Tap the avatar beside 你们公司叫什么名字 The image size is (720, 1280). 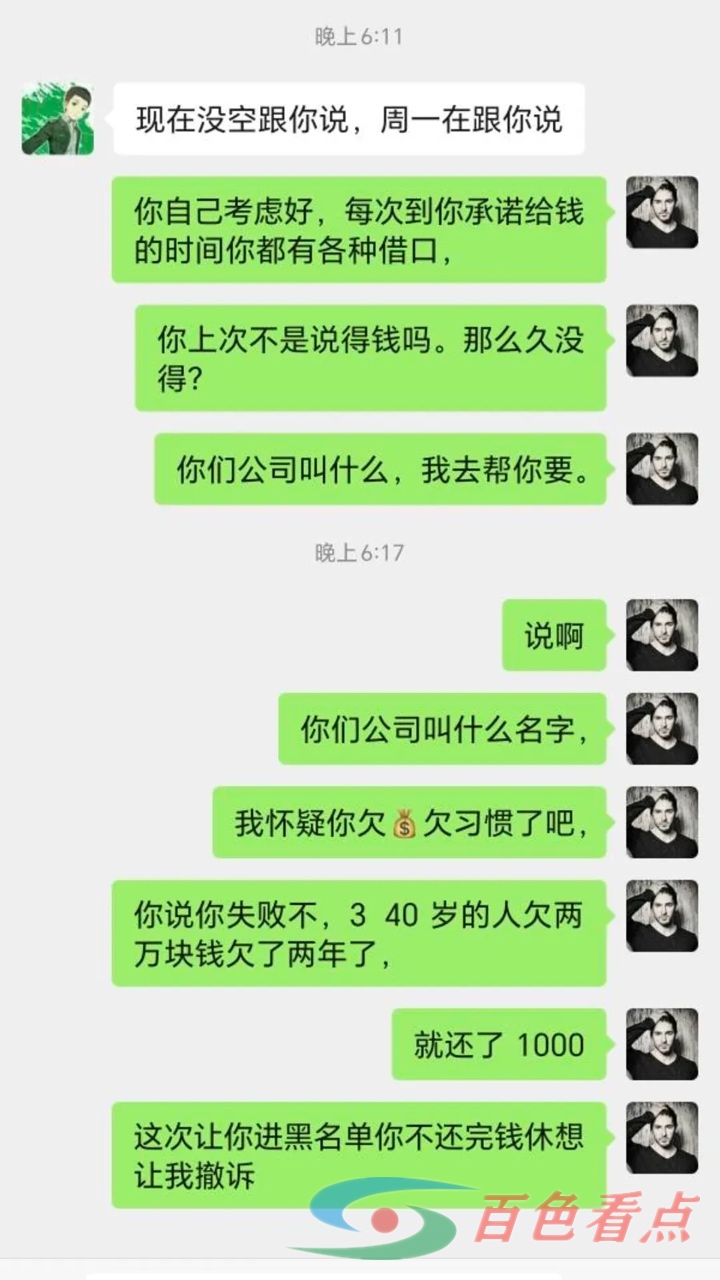click(661, 729)
